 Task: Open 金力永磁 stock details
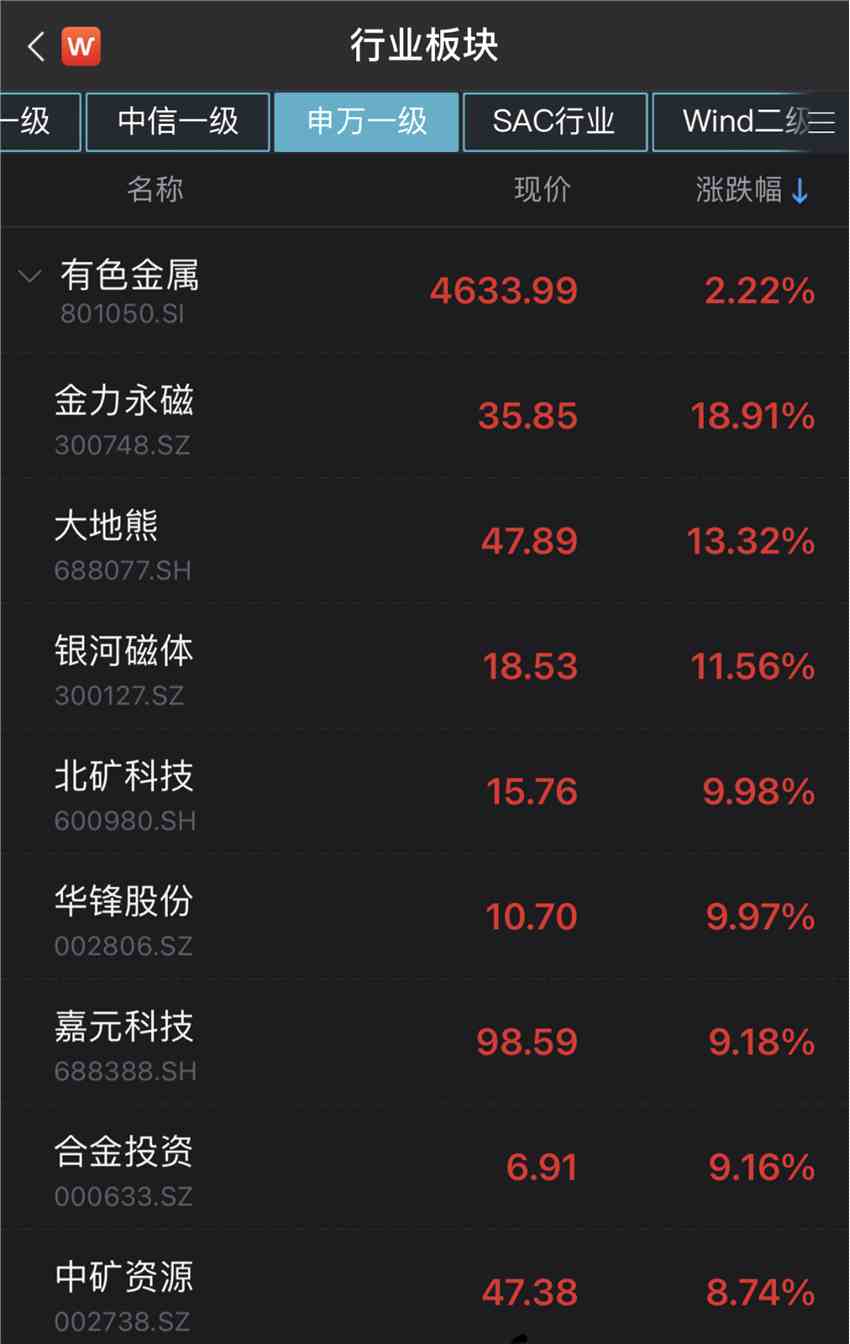(124, 416)
